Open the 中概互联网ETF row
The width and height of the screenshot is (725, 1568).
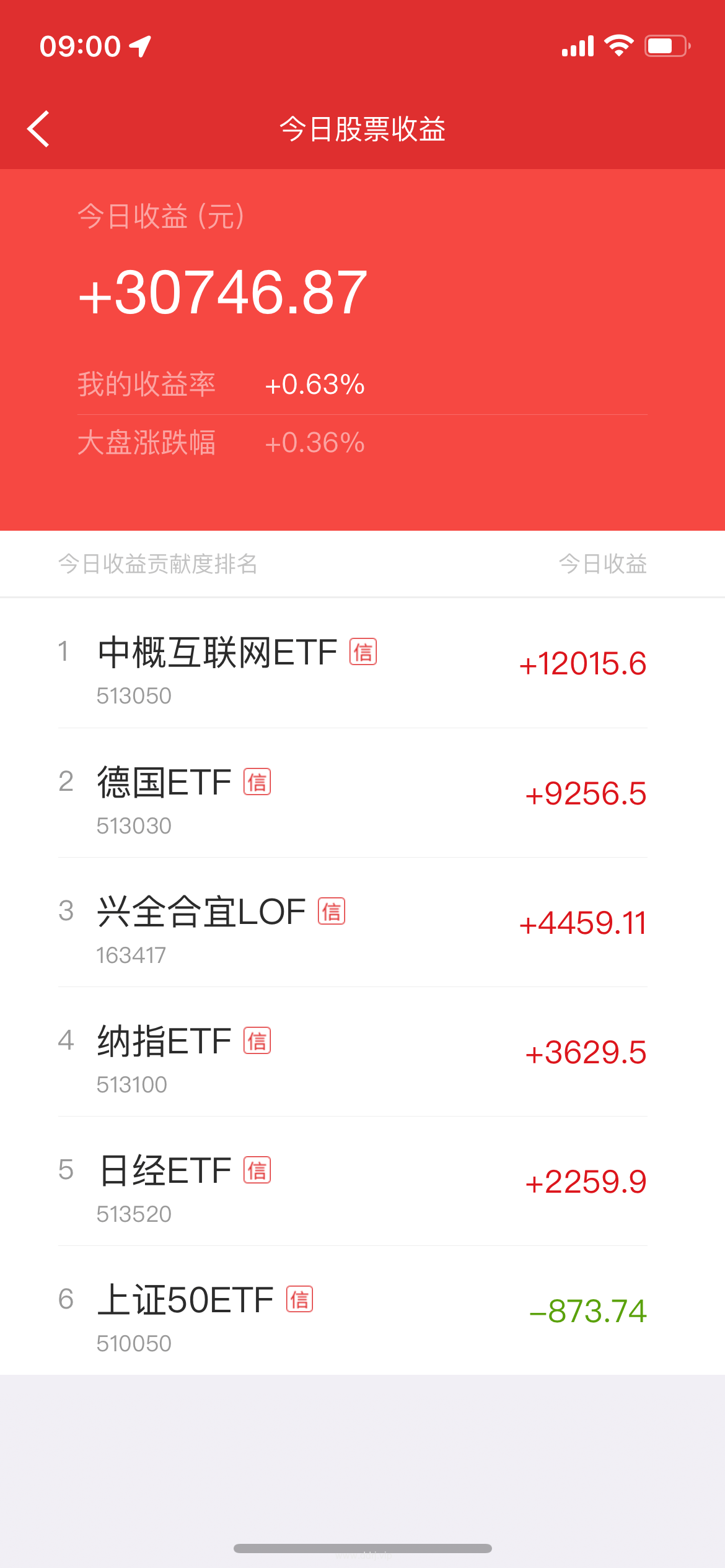coord(362,663)
